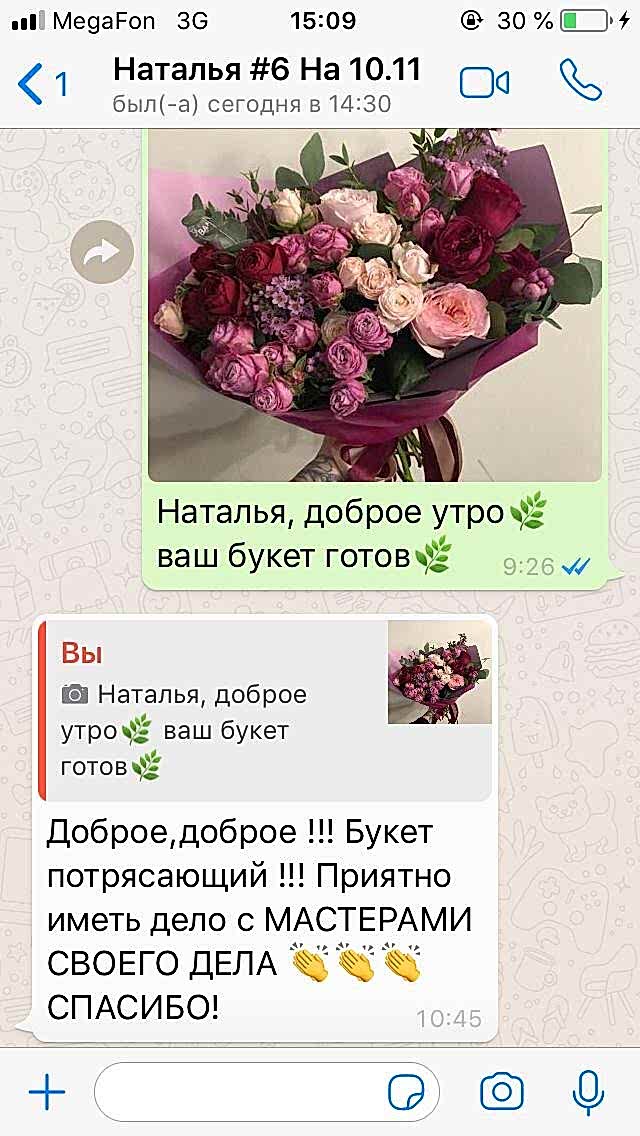Start a voice call with Наталья
Image resolution: width=640 pixels, height=1136 pixels.
(x=581, y=82)
